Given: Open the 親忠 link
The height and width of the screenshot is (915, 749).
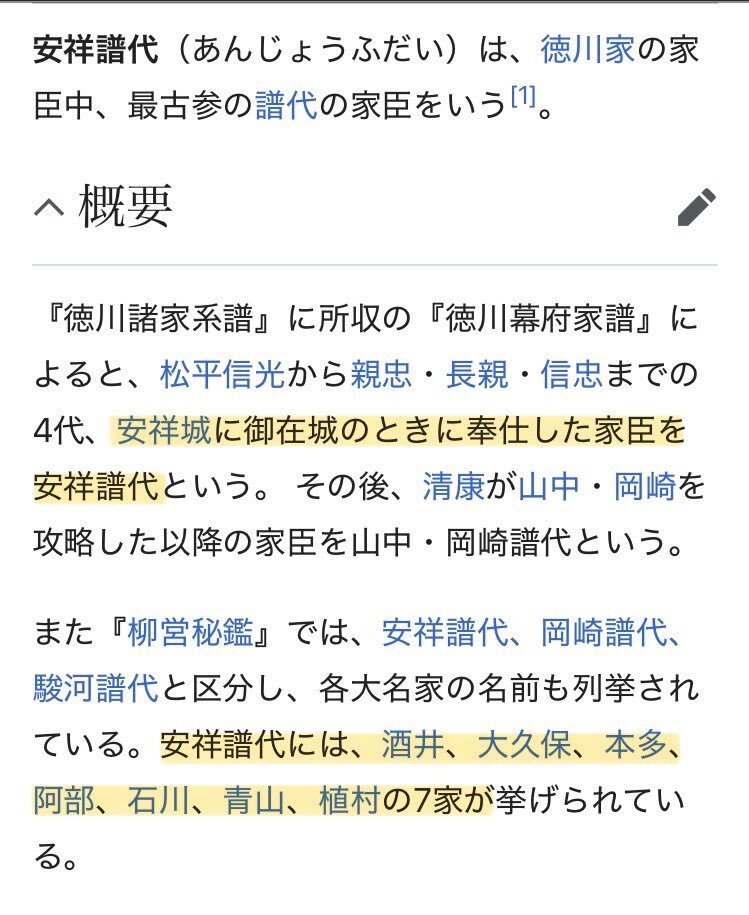Looking at the screenshot, I should [x=380, y=375].
